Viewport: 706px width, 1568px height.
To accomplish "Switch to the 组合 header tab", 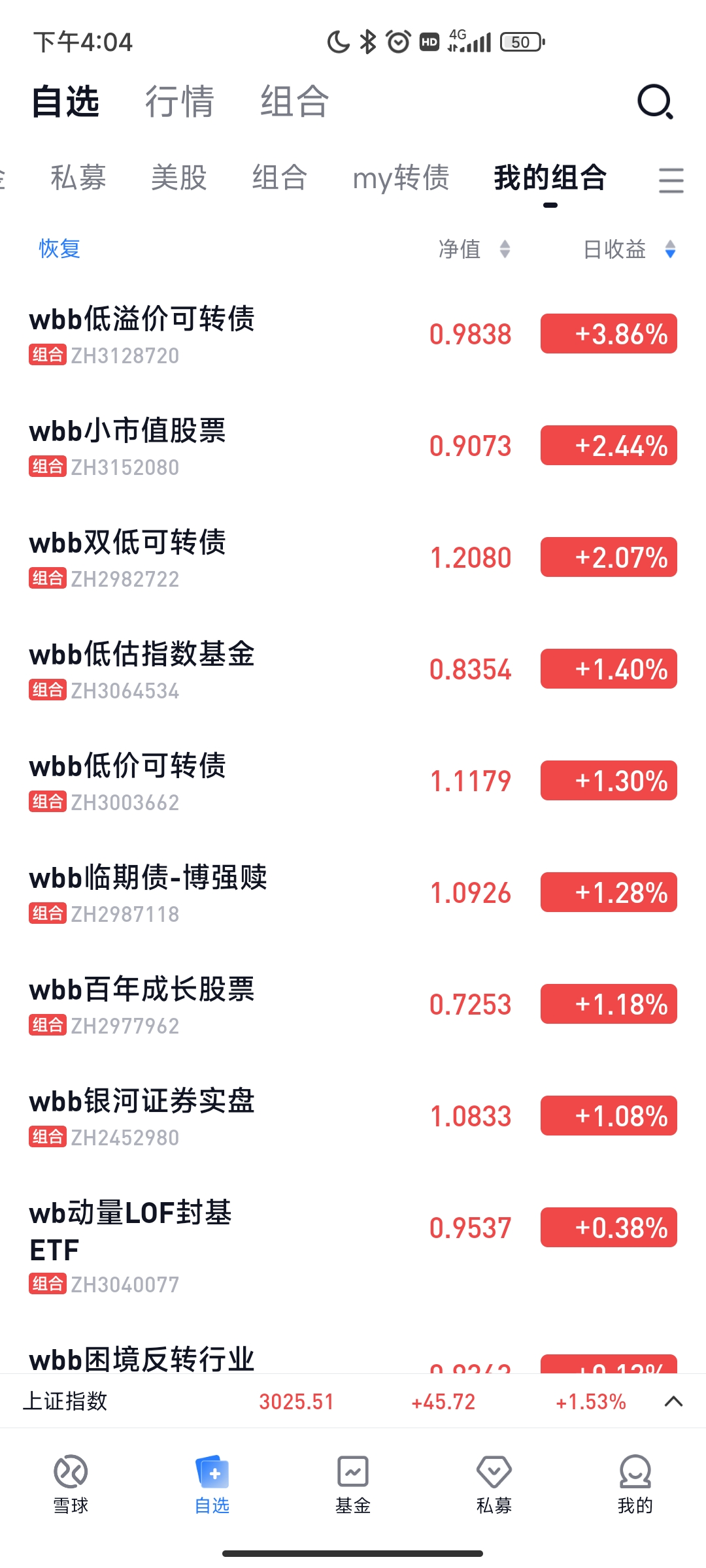I will [294, 102].
